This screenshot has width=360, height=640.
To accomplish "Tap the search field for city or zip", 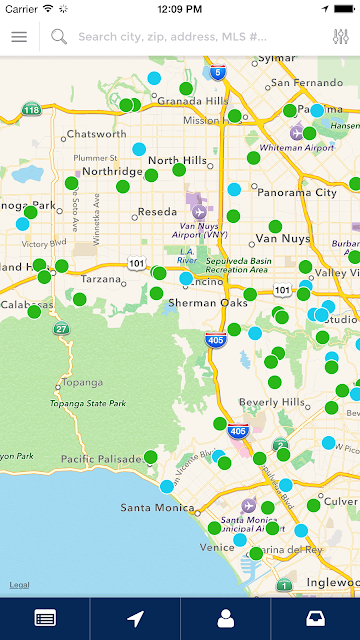I will click(x=172, y=37).
